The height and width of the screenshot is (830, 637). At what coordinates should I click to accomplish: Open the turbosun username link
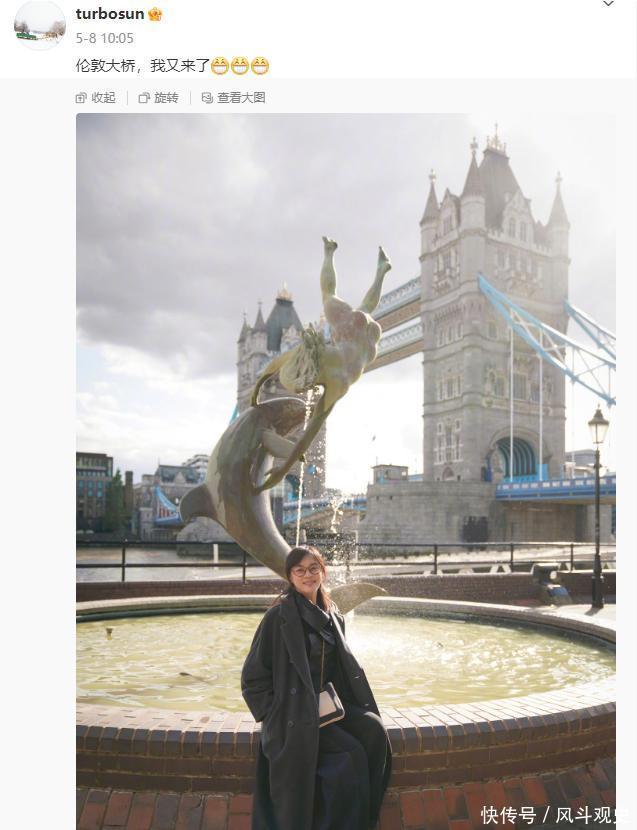point(109,14)
